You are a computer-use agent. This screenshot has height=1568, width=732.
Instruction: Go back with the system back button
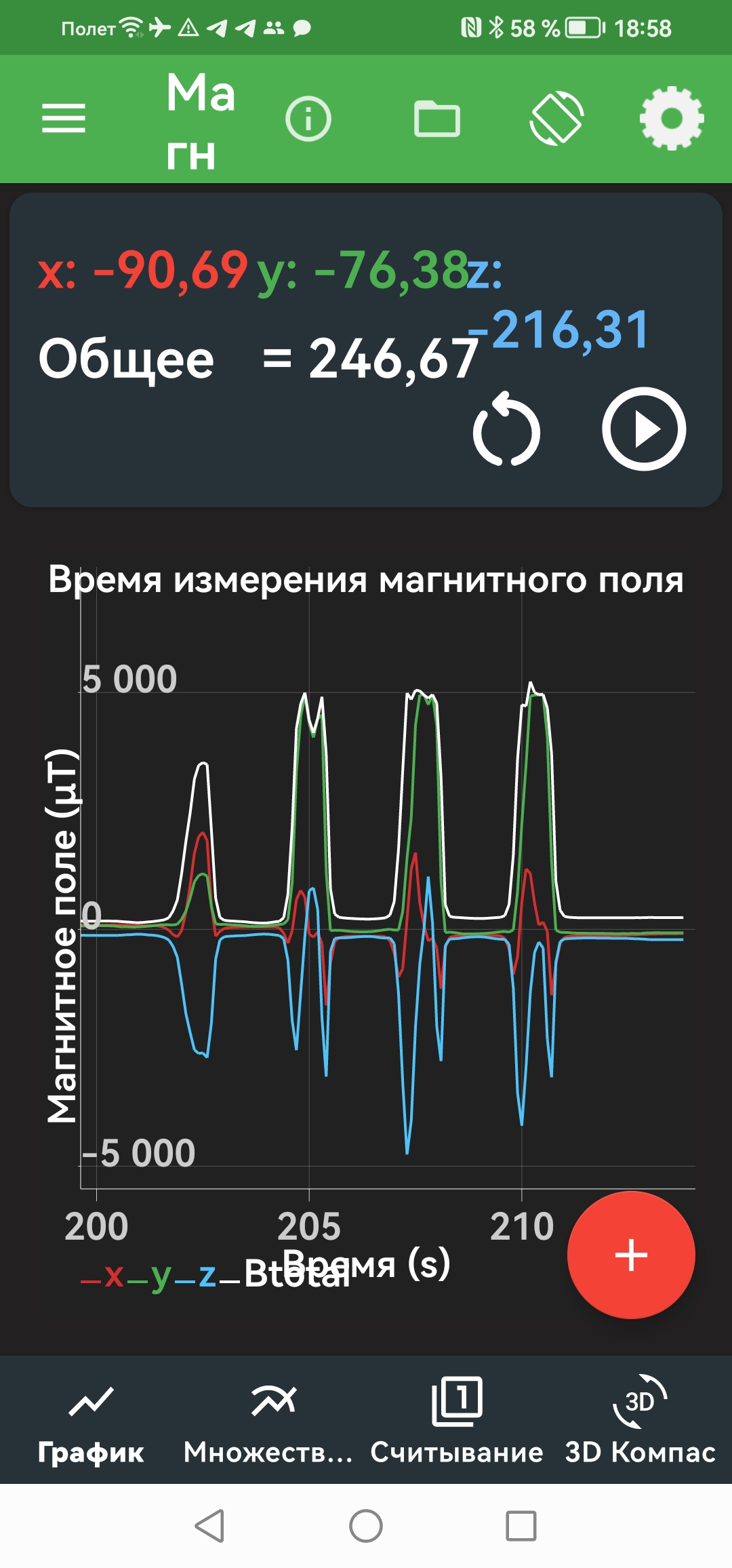click(x=209, y=1526)
